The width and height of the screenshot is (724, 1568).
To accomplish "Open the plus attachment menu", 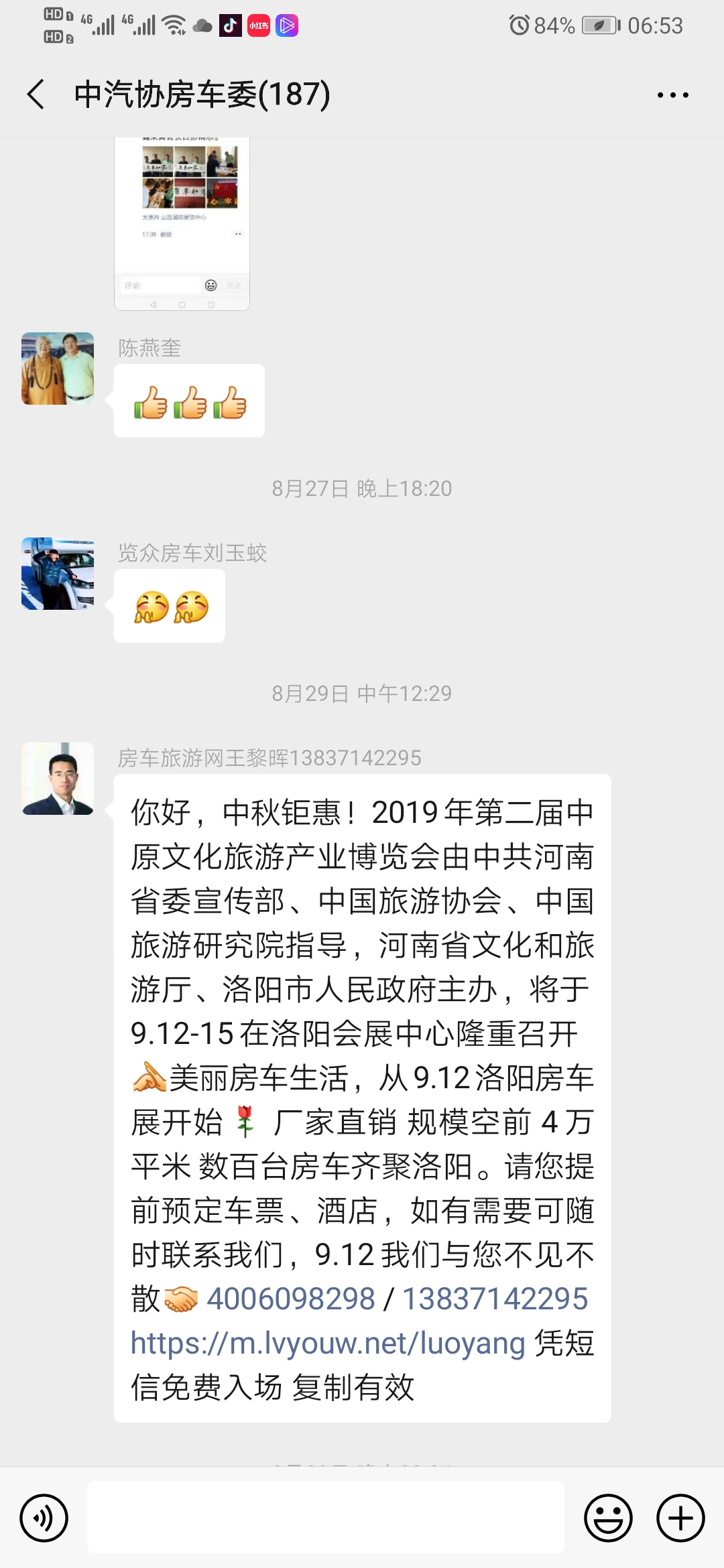I will 680,1518.
